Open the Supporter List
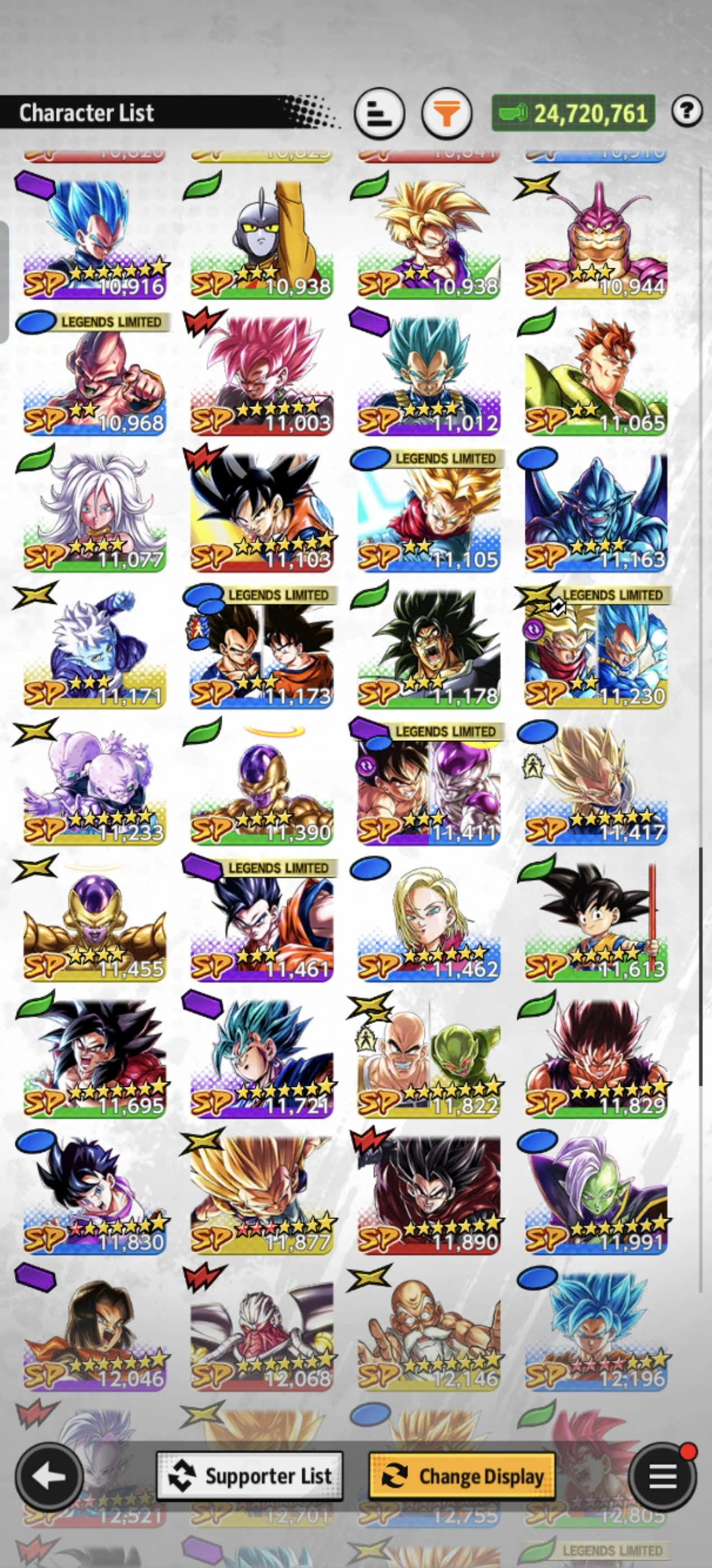Viewport: 712px width, 1568px height. [x=250, y=1477]
